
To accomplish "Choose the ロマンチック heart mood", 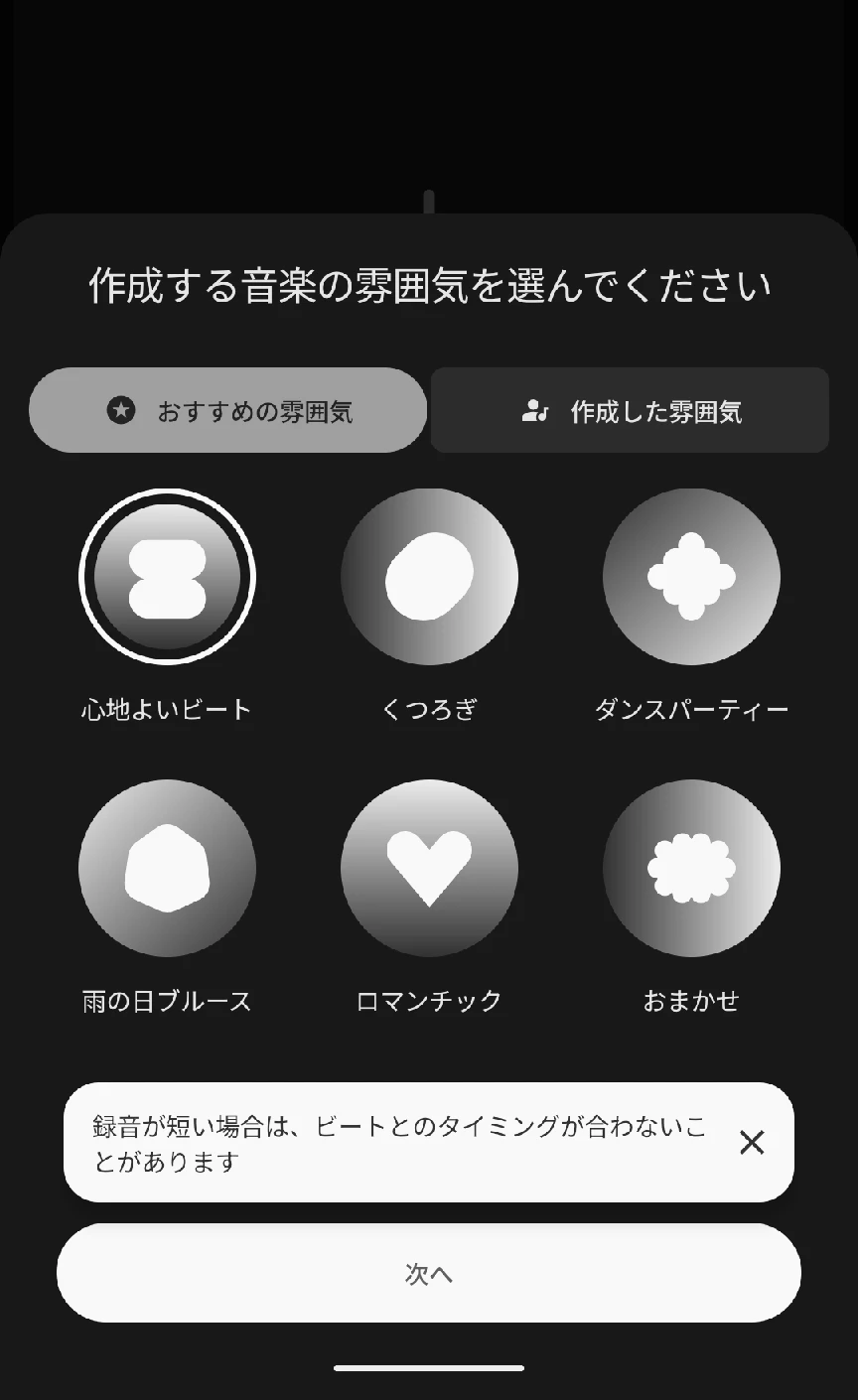I will [429, 868].
